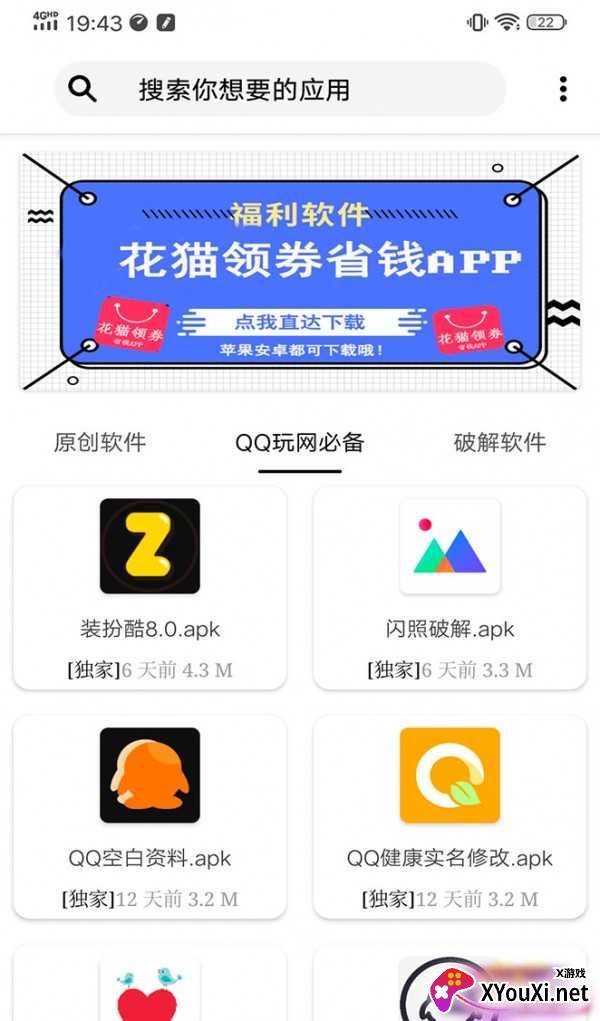The width and height of the screenshot is (600, 1021).
Task: Tap the search field 搜索你想要的应用
Action: point(280,89)
